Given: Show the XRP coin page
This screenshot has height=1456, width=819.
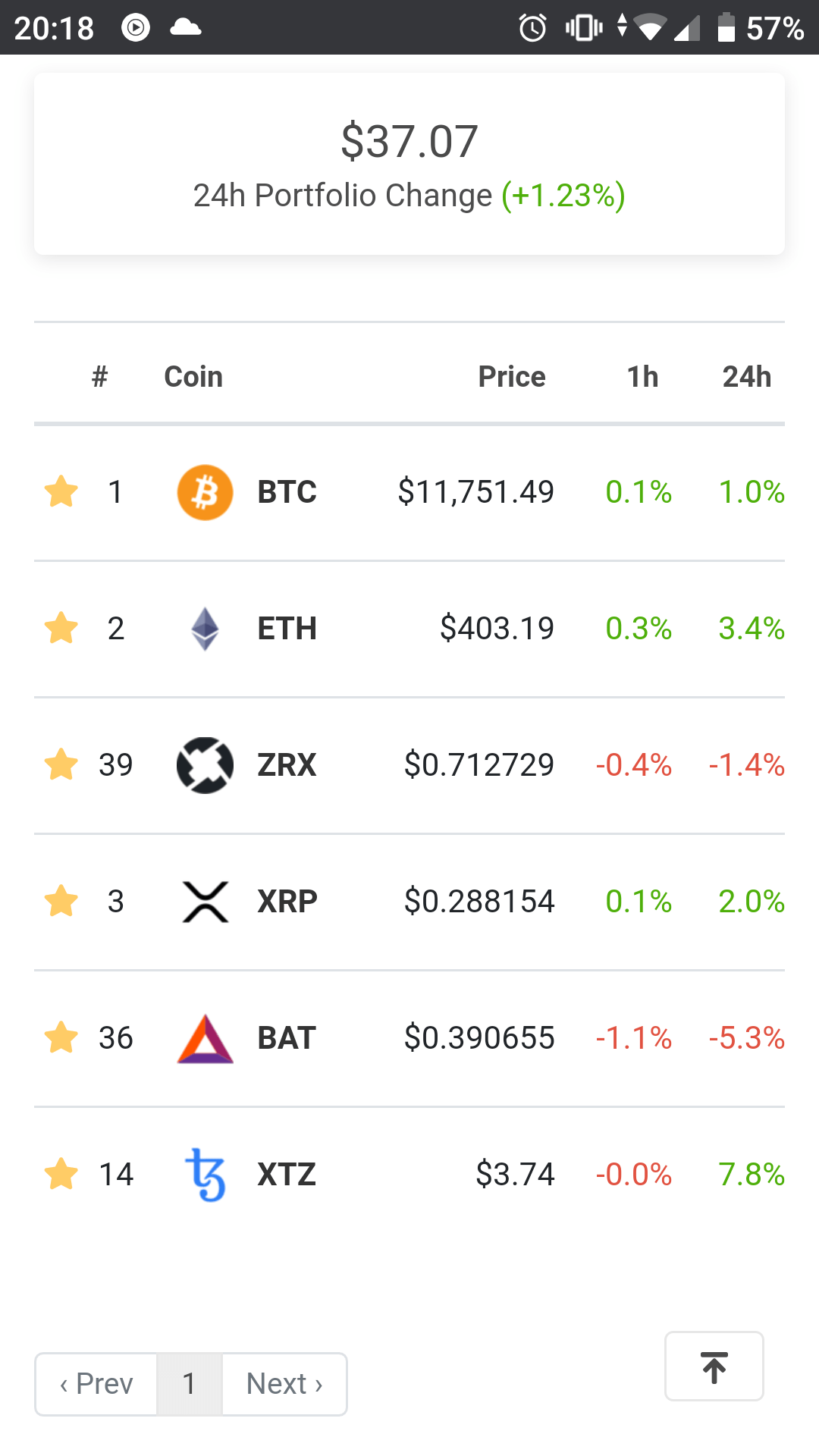Looking at the screenshot, I should [286, 902].
